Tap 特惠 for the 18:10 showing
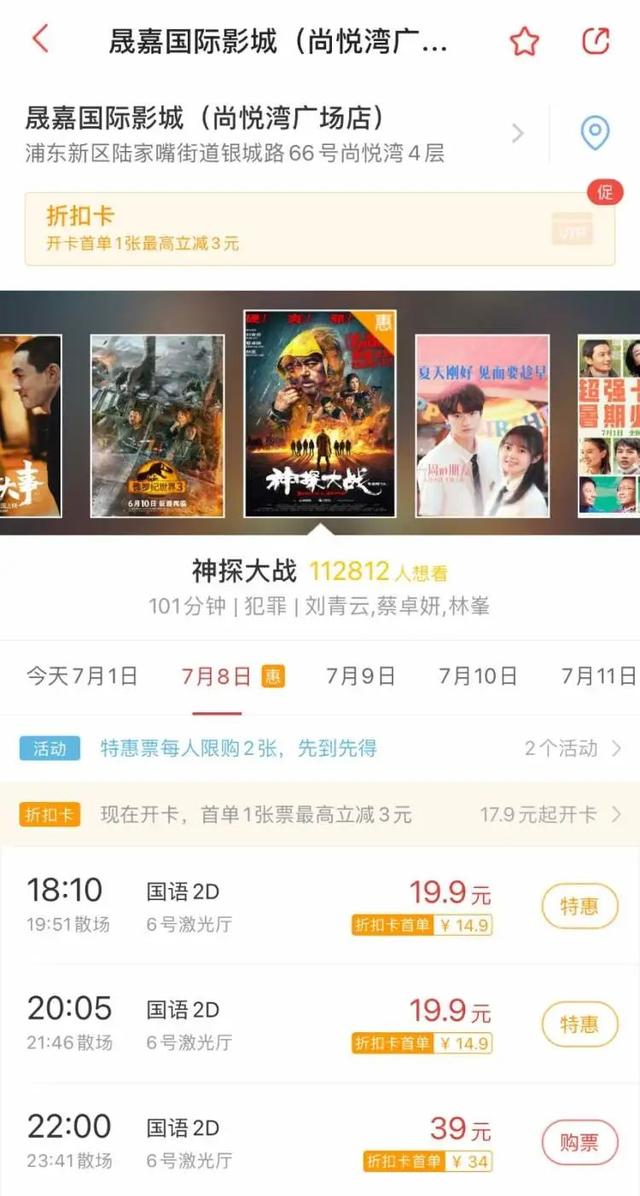The image size is (640, 1196). point(579,906)
